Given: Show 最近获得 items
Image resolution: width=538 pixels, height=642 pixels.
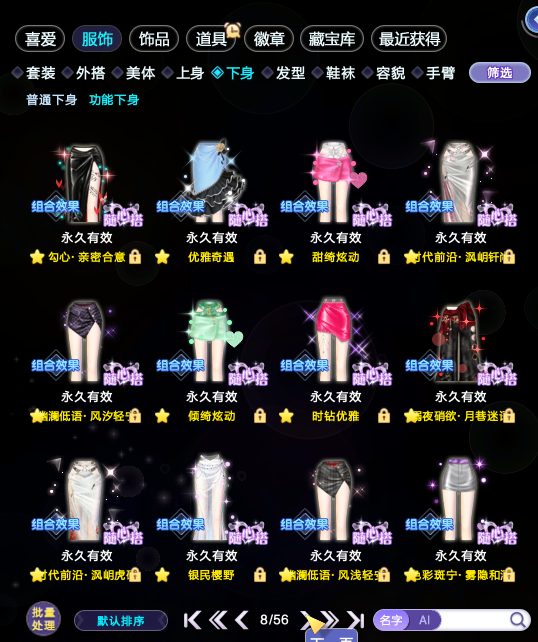Looking at the screenshot, I should [409, 39].
